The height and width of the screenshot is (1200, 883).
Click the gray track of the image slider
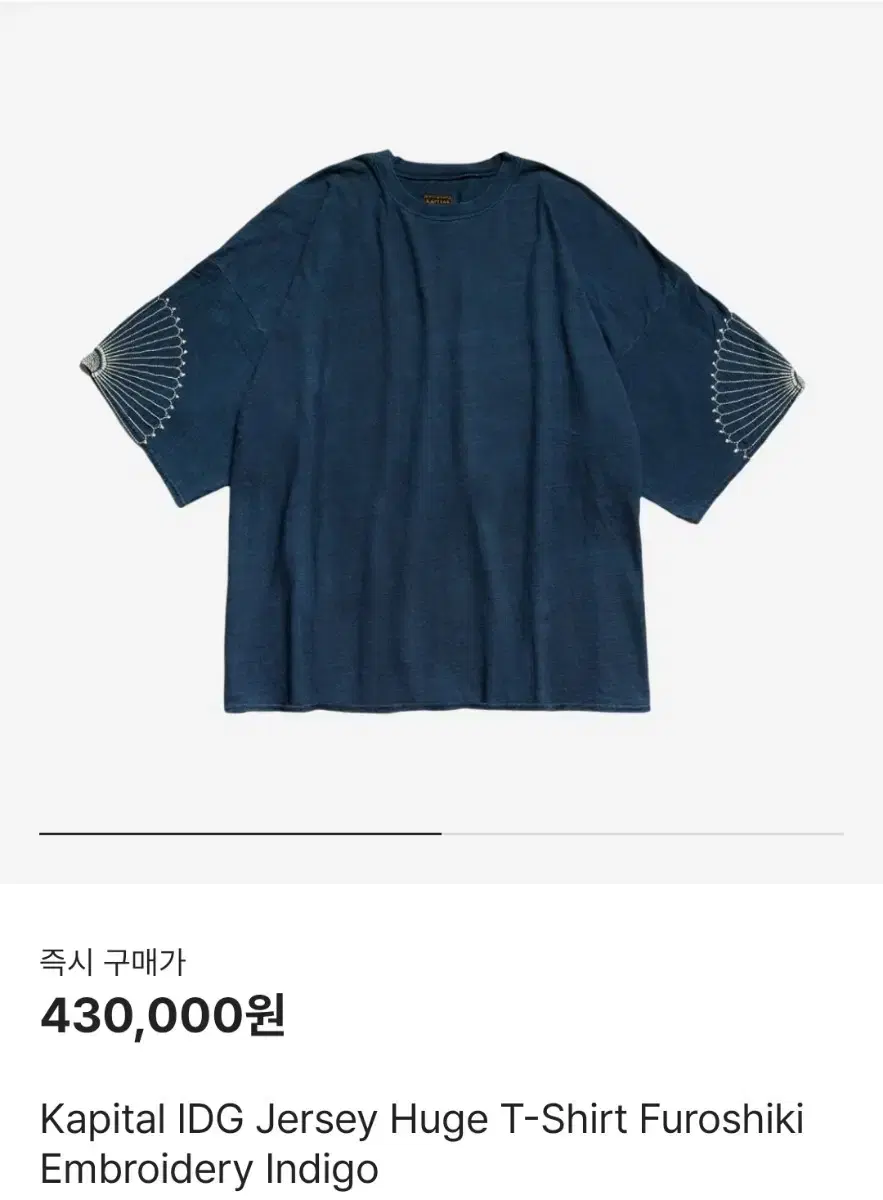tap(650, 833)
